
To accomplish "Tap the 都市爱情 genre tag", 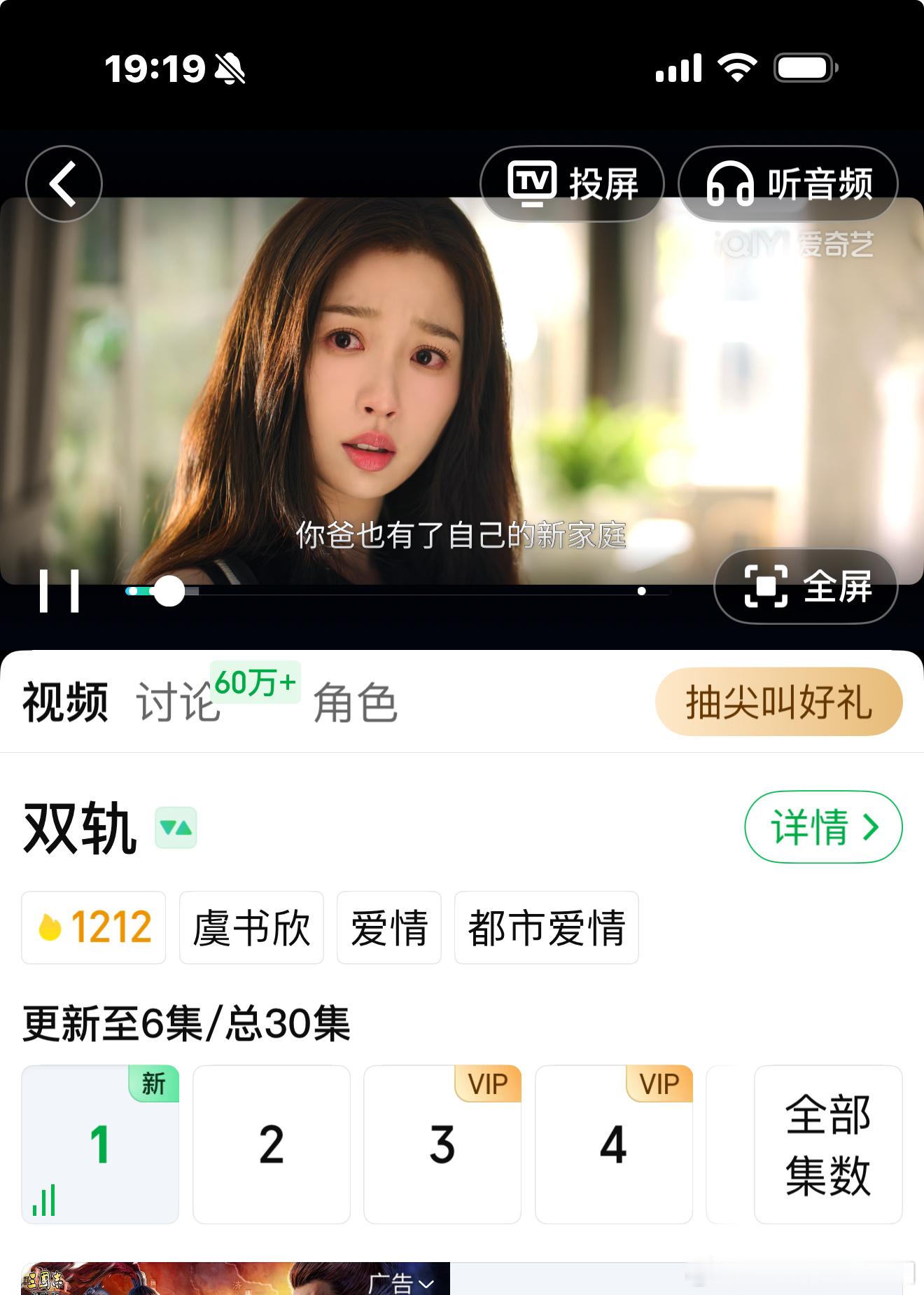I will point(547,927).
